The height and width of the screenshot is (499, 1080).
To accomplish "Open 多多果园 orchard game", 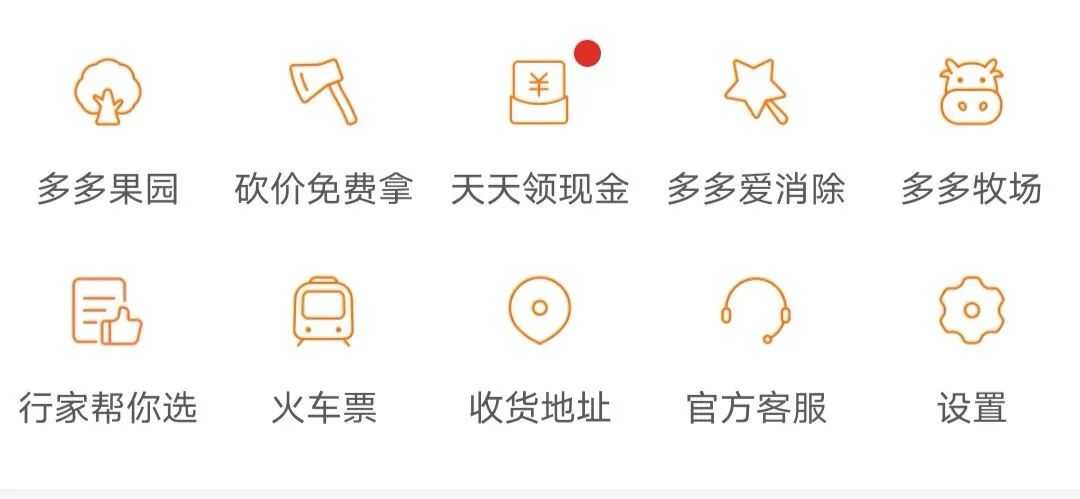I will 107,93.
